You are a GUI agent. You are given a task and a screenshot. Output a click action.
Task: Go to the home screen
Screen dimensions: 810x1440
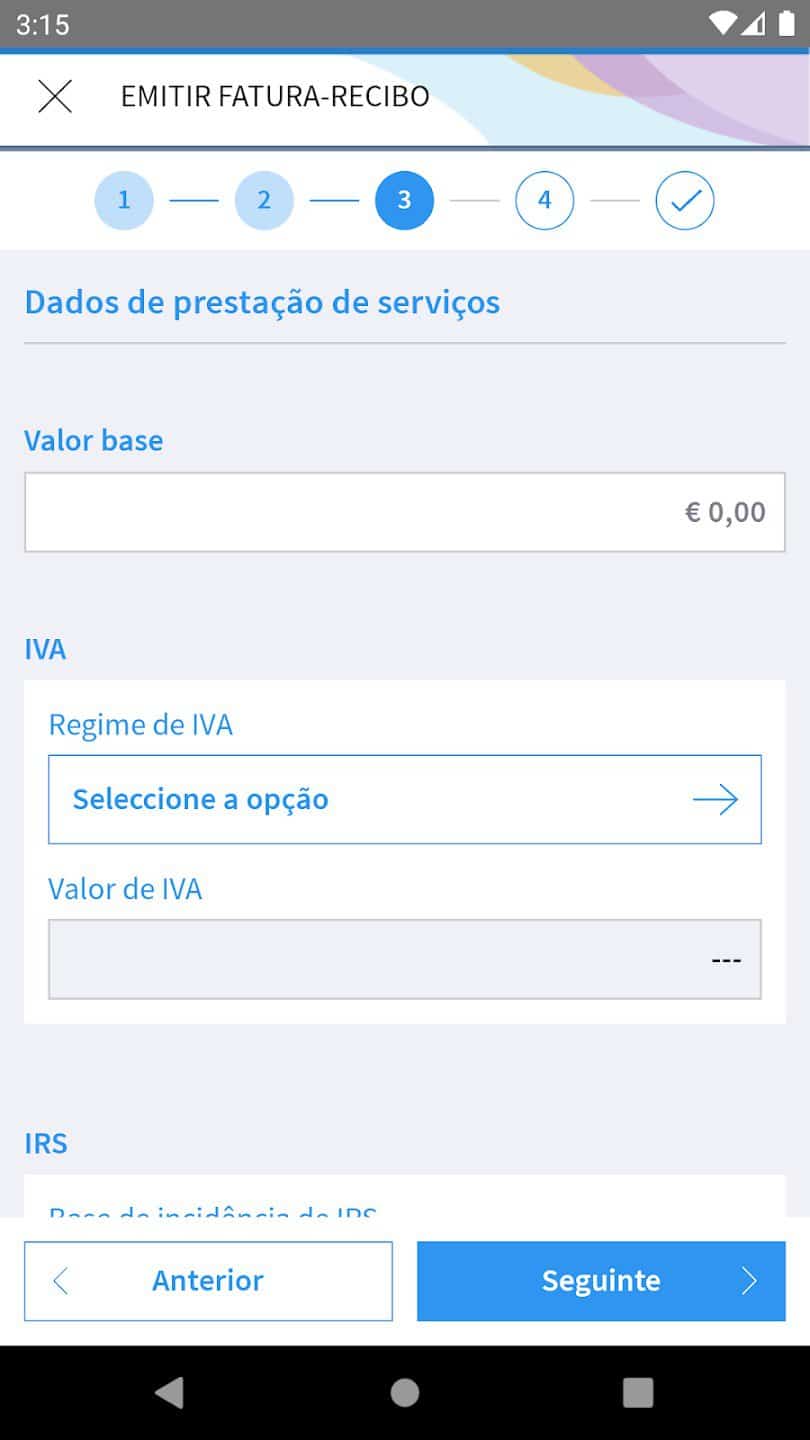click(405, 1392)
